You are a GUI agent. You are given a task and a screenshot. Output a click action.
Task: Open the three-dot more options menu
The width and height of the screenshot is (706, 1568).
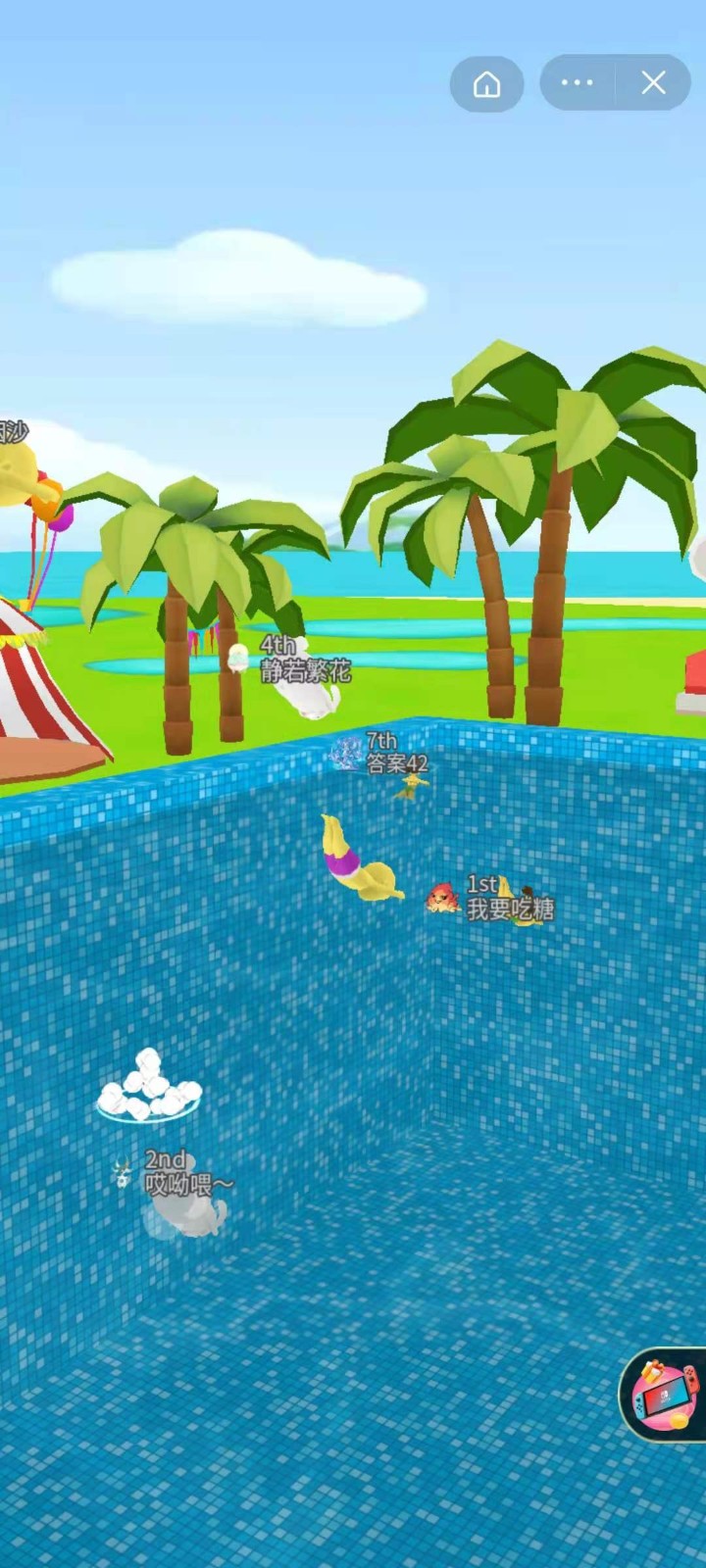(x=577, y=83)
